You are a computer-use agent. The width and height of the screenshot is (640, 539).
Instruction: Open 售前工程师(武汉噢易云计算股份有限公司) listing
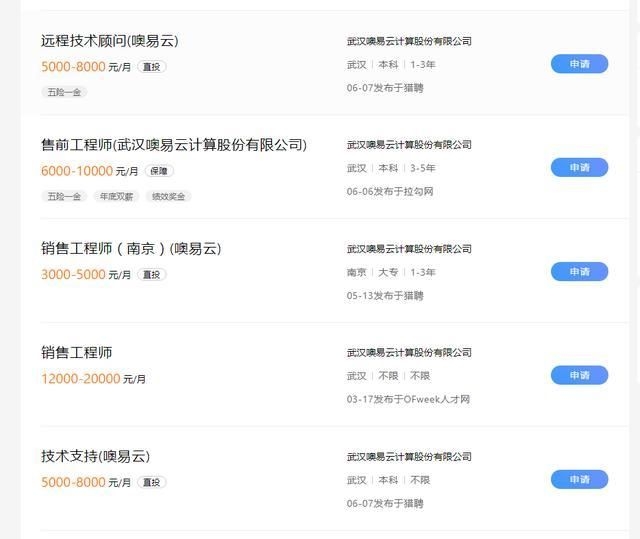pyautogui.click(x=173, y=145)
